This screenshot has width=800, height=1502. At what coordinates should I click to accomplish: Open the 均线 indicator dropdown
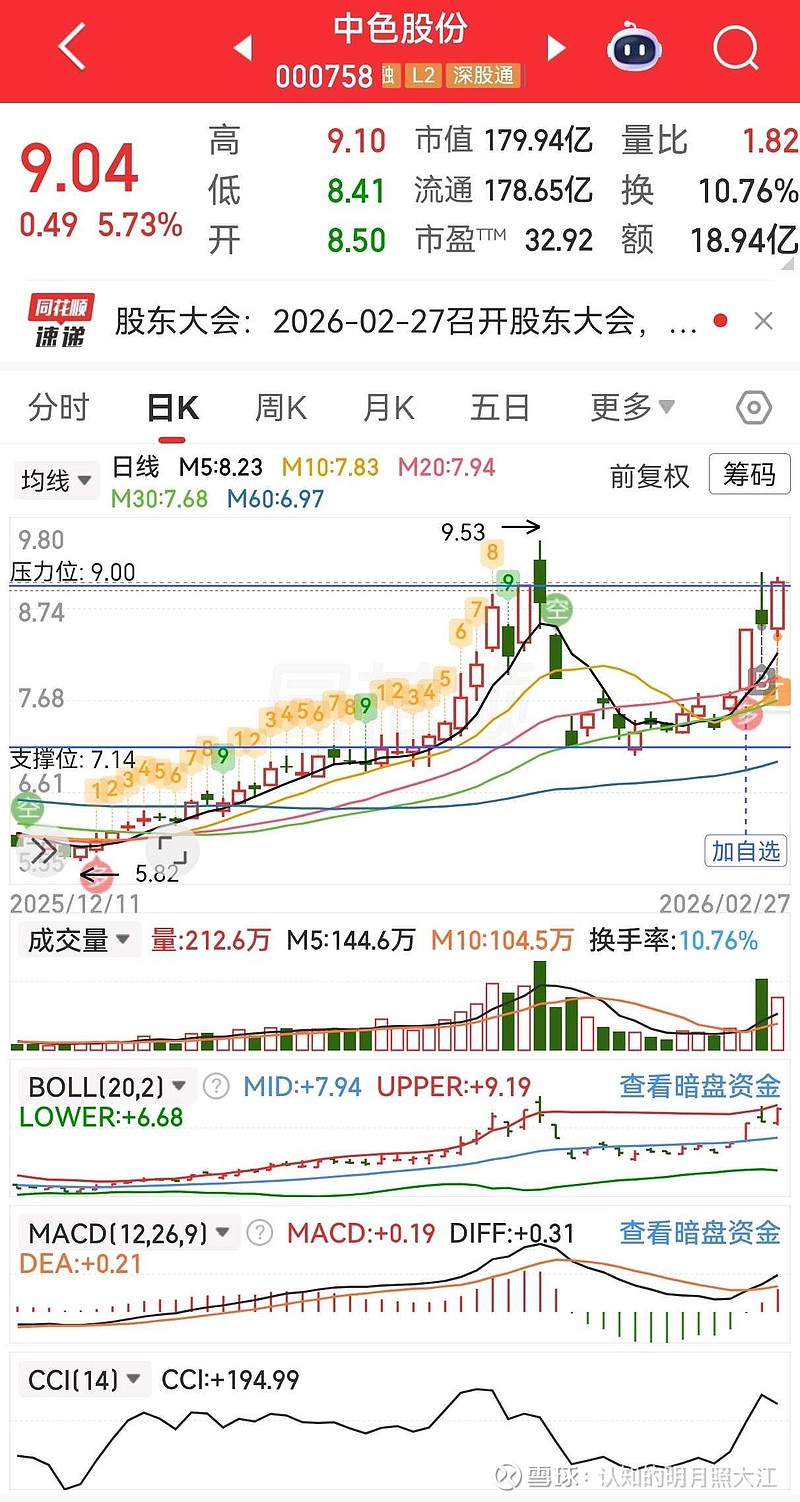click(x=58, y=481)
